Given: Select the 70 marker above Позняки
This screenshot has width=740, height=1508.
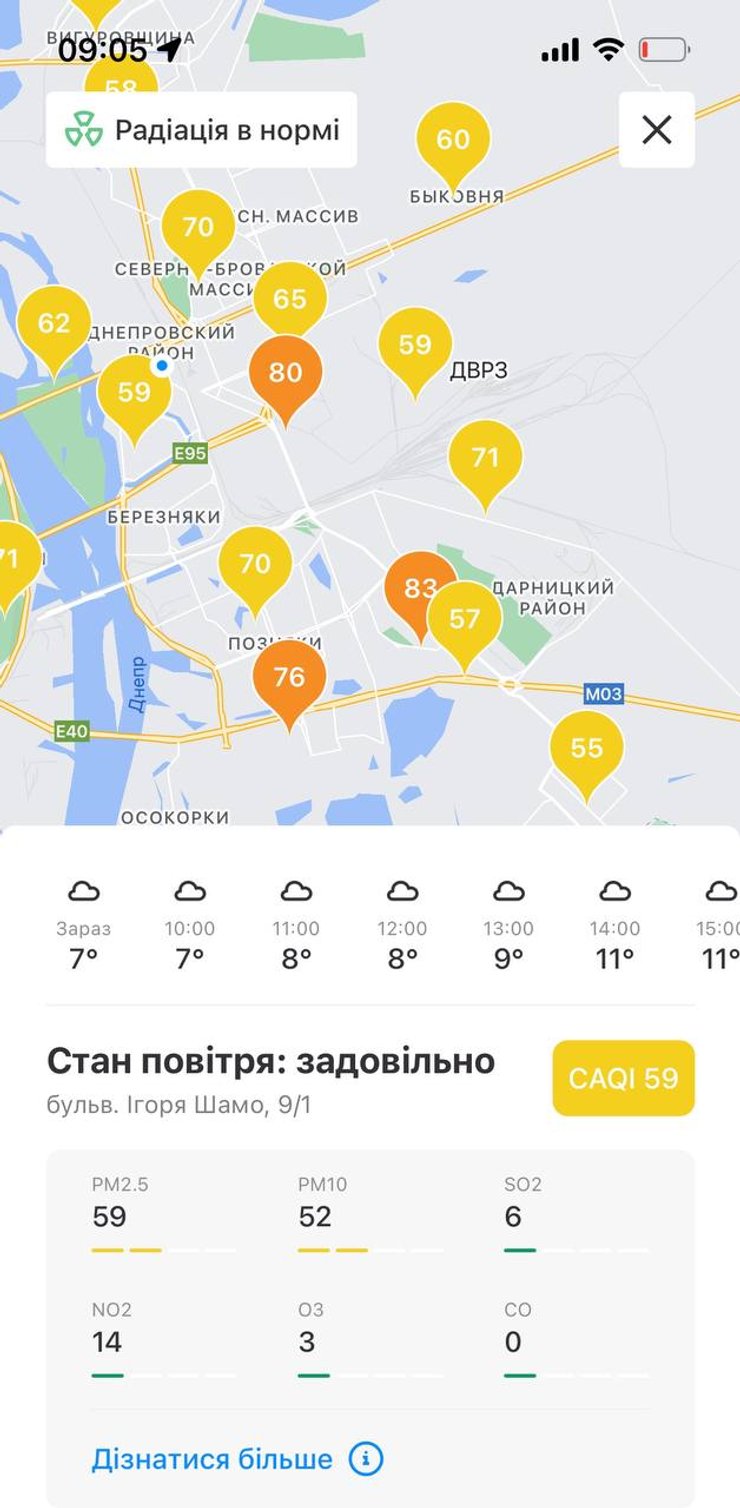Looking at the screenshot, I should point(254,564).
